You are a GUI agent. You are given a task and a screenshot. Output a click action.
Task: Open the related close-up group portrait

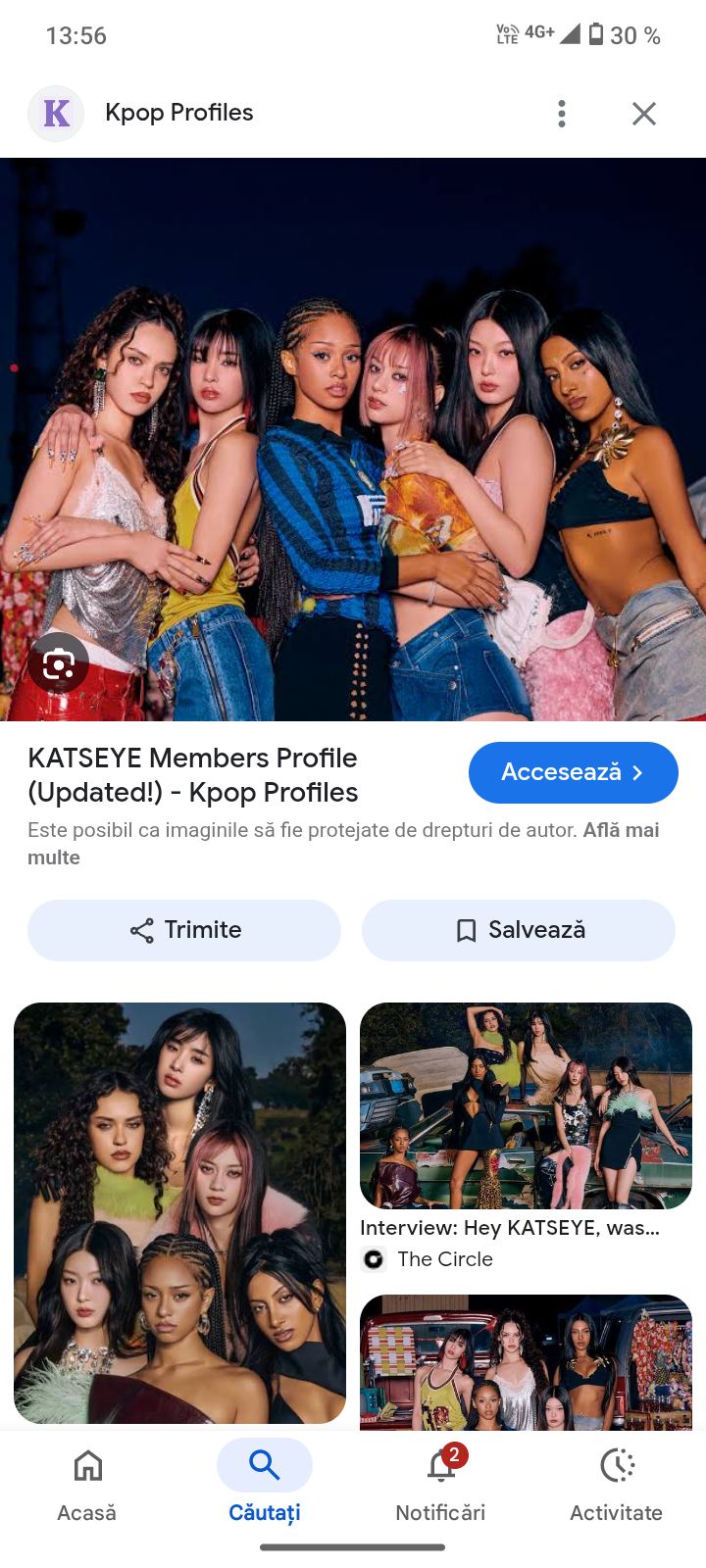179,1212
